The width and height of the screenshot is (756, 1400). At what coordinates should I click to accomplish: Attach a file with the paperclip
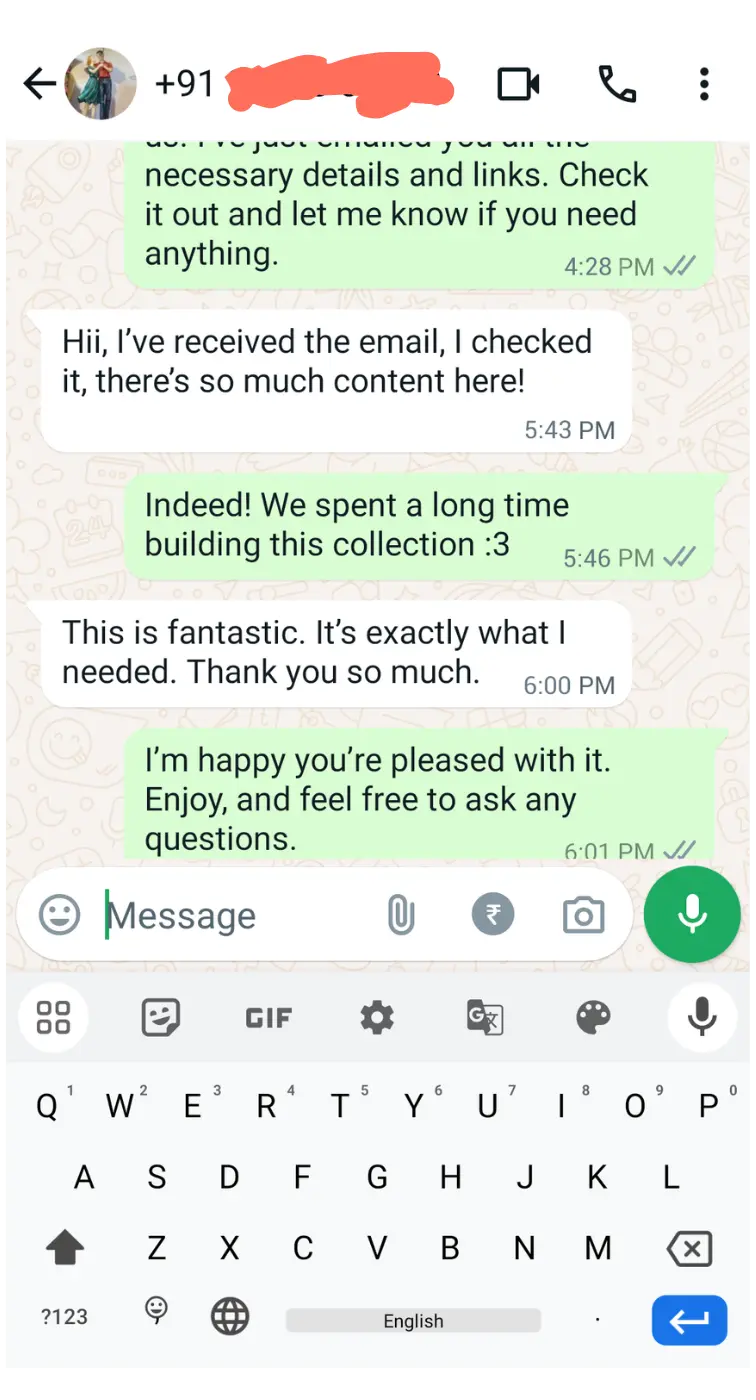point(400,914)
